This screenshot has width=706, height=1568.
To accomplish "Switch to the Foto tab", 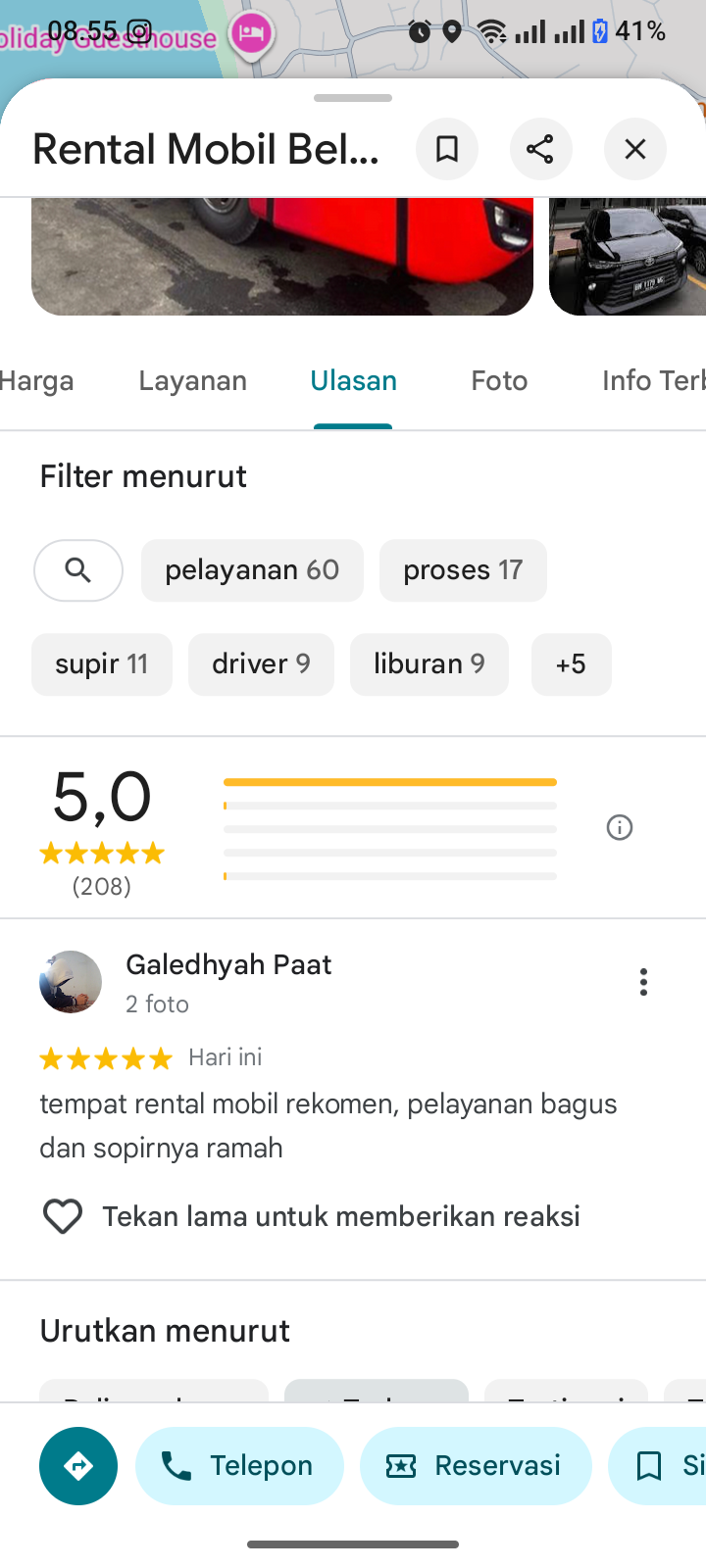I will [499, 380].
